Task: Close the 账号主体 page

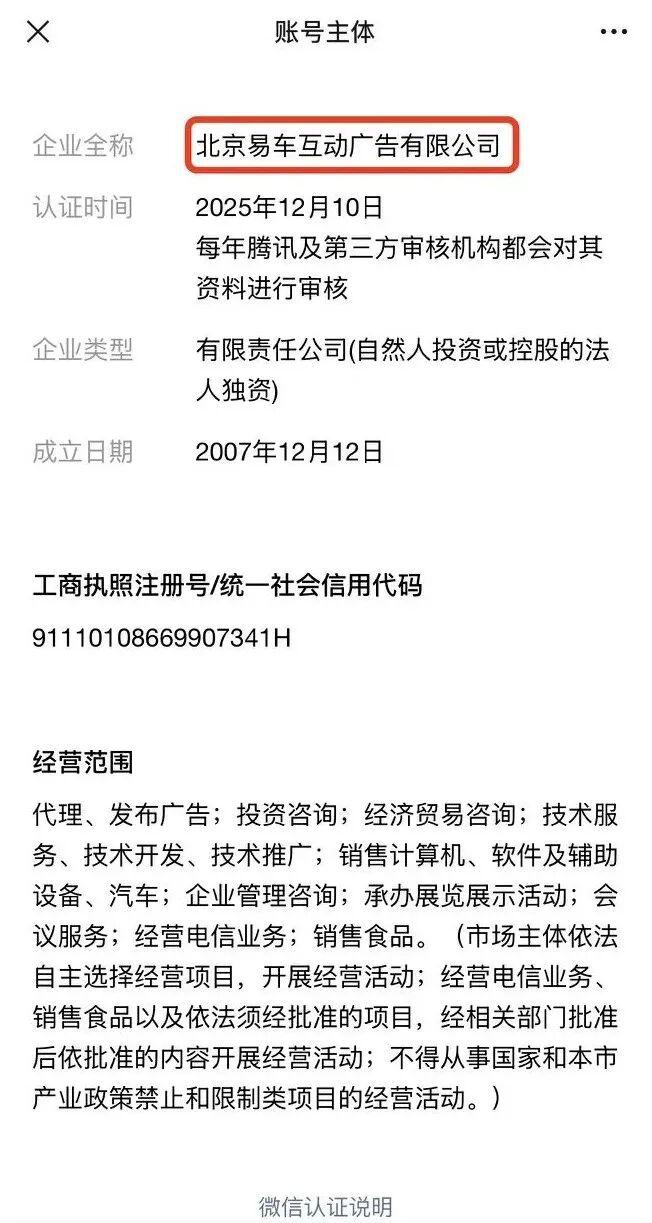Action: click(38, 32)
